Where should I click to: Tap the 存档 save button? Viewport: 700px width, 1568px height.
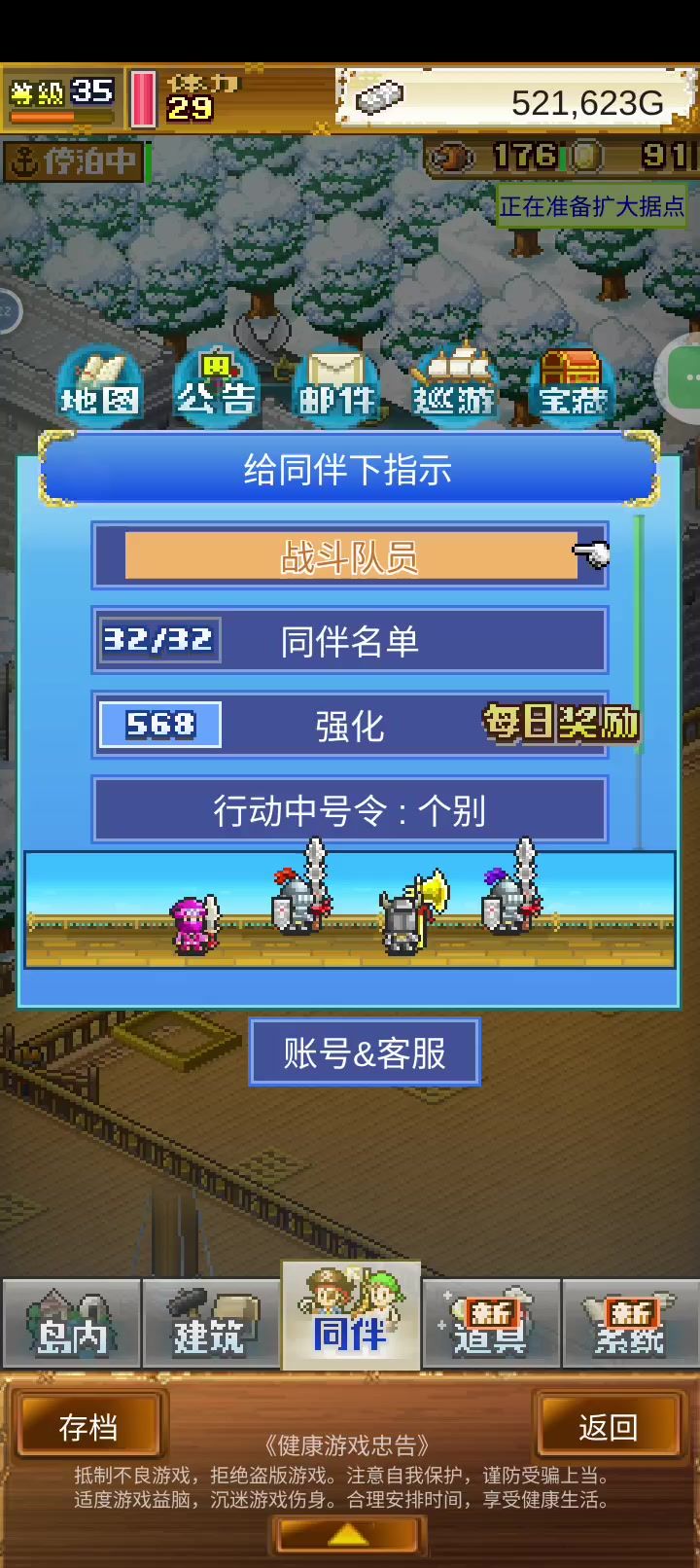(x=87, y=1427)
